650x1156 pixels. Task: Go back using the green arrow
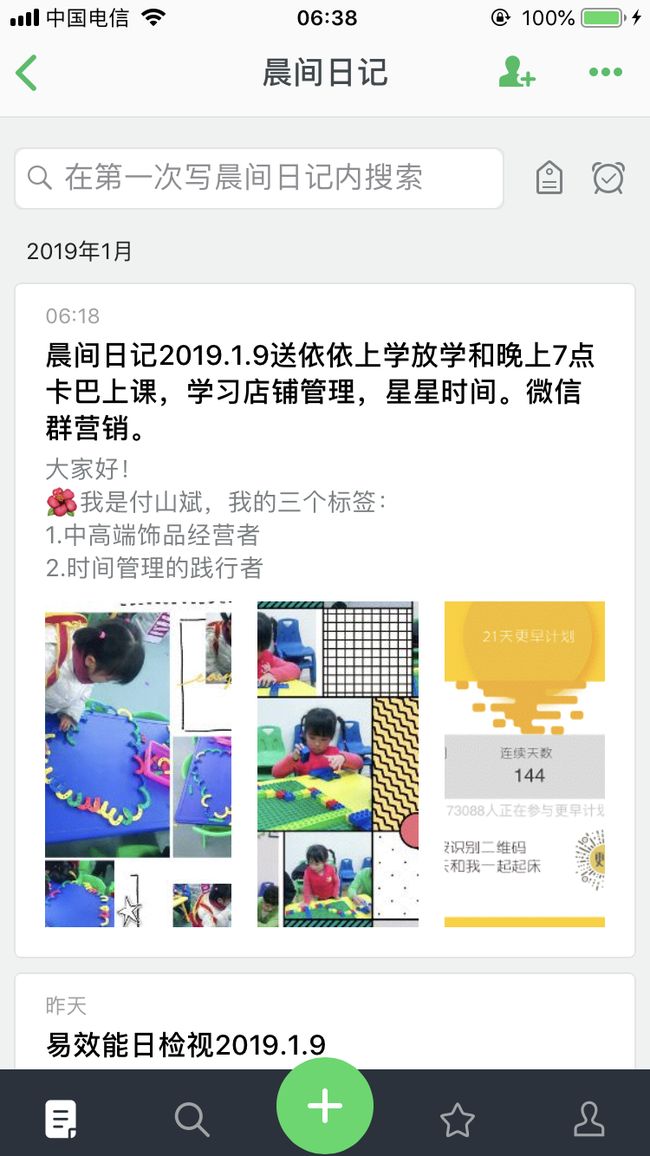(x=27, y=72)
